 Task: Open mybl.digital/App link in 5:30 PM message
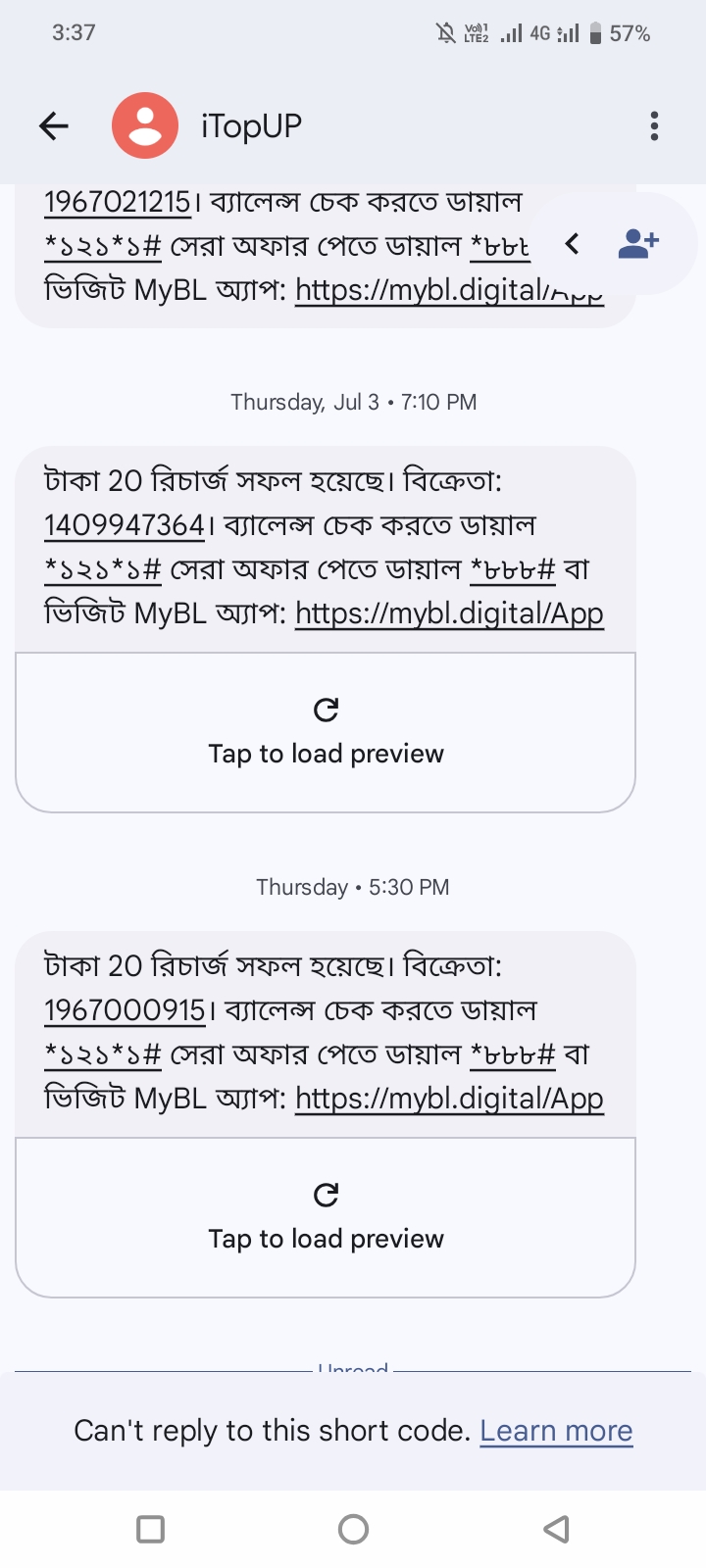[449, 1099]
